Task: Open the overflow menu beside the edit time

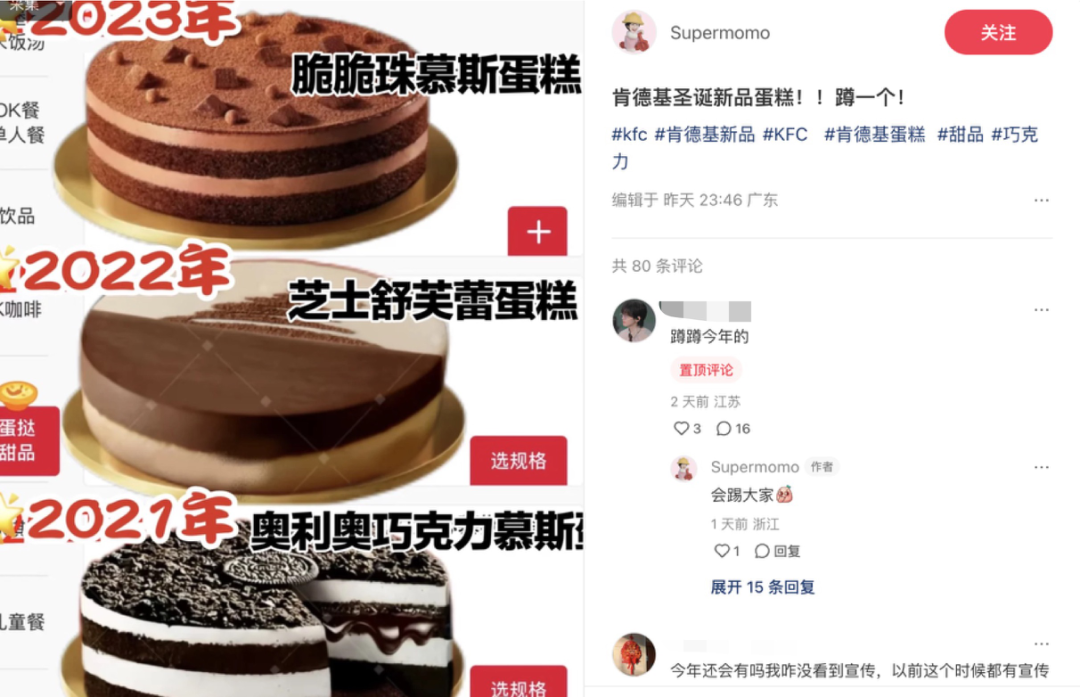Action: pos(1041,200)
